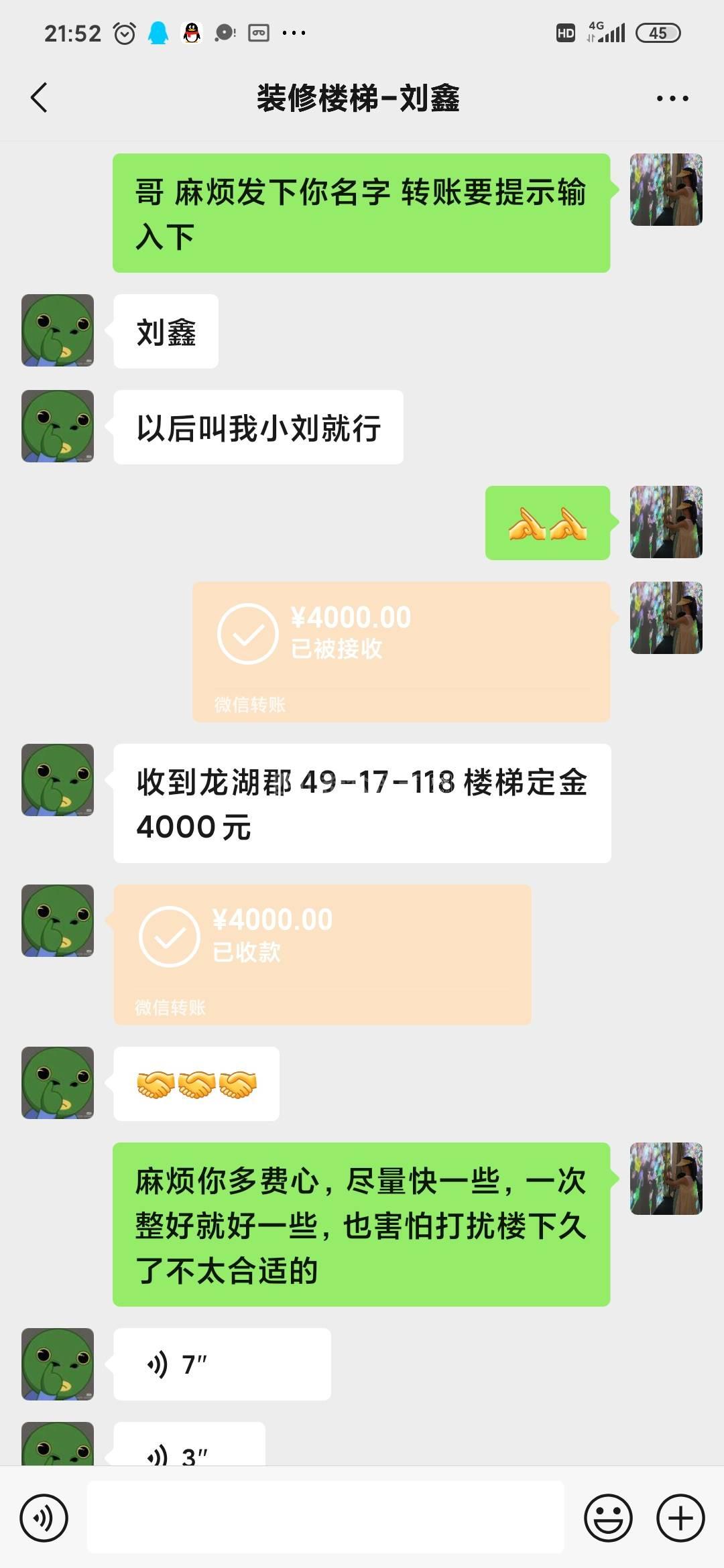Screen dimensions: 724x1568
Task: Open the plus attachments panel
Action: [x=680, y=1518]
